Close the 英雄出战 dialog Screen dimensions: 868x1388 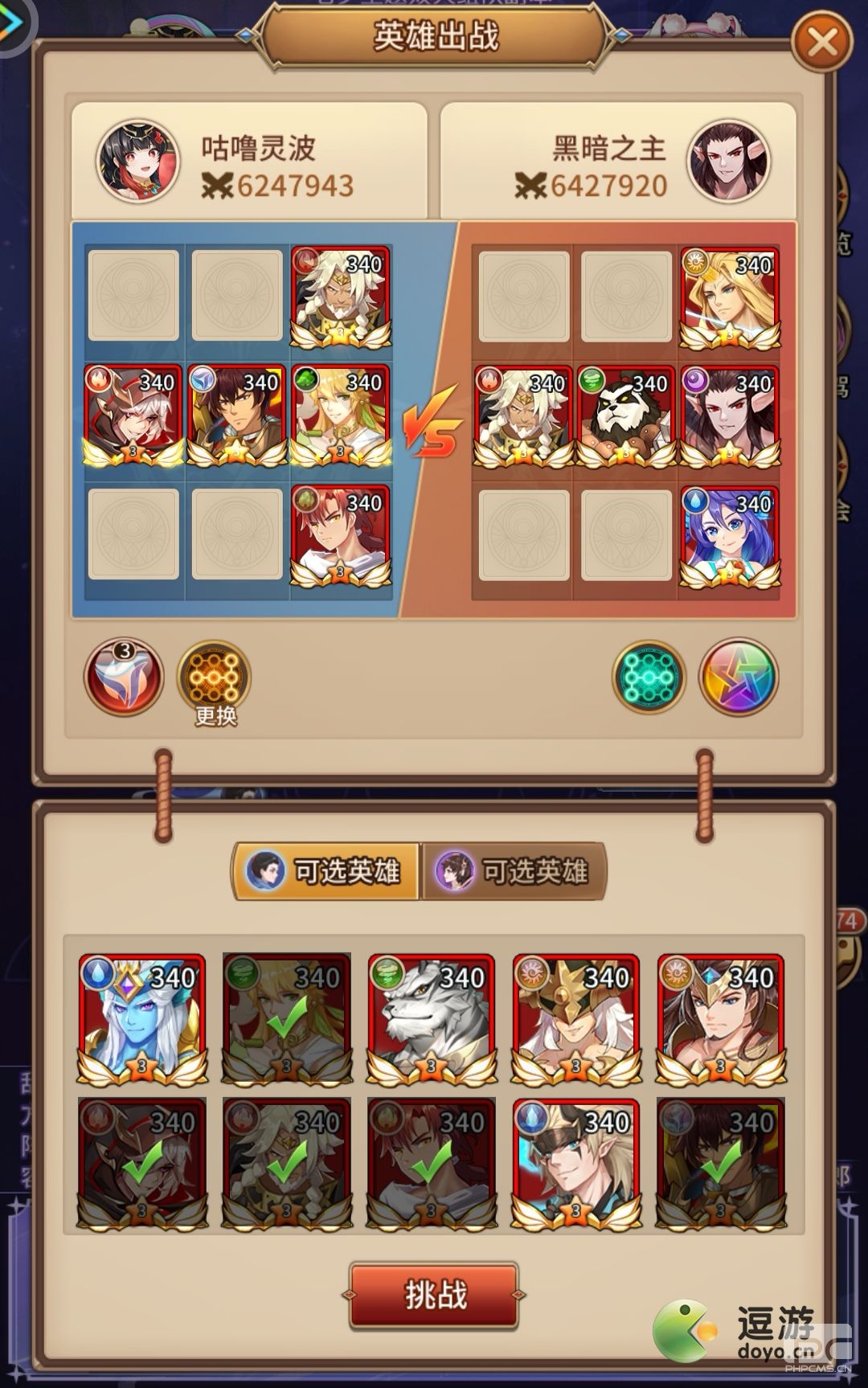[821, 41]
